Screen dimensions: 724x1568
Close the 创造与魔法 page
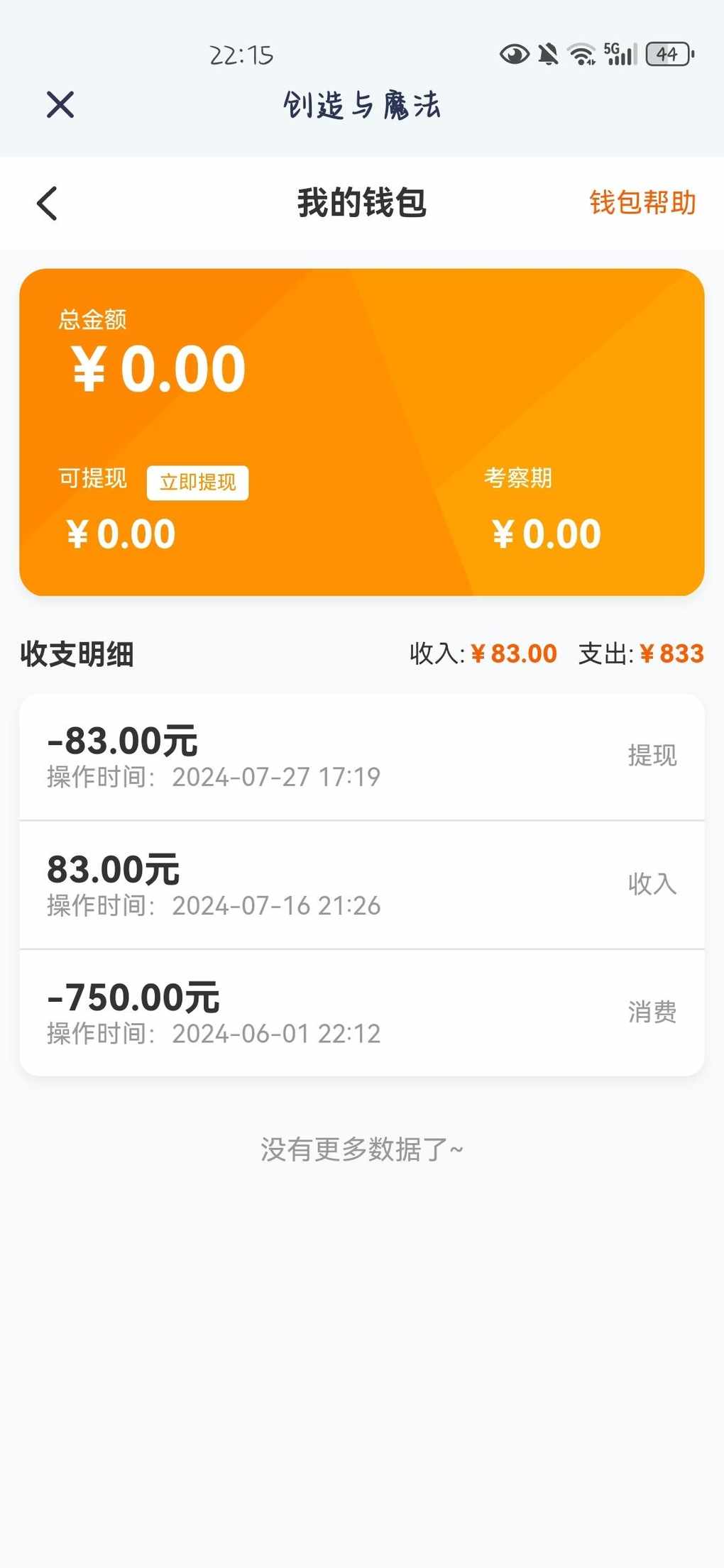pyautogui.click(x=60, y=105)
